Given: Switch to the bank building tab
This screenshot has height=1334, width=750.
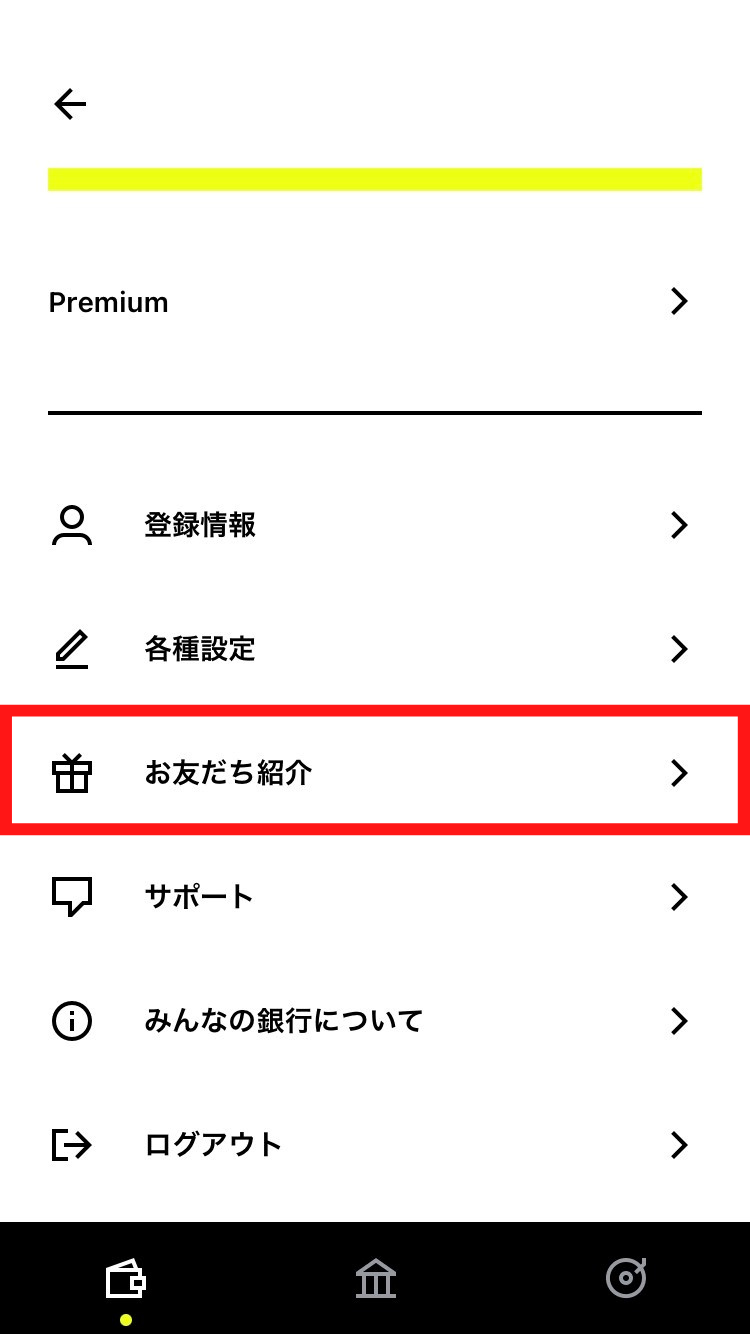Looking at the screenshot, I should (376, 1278).
